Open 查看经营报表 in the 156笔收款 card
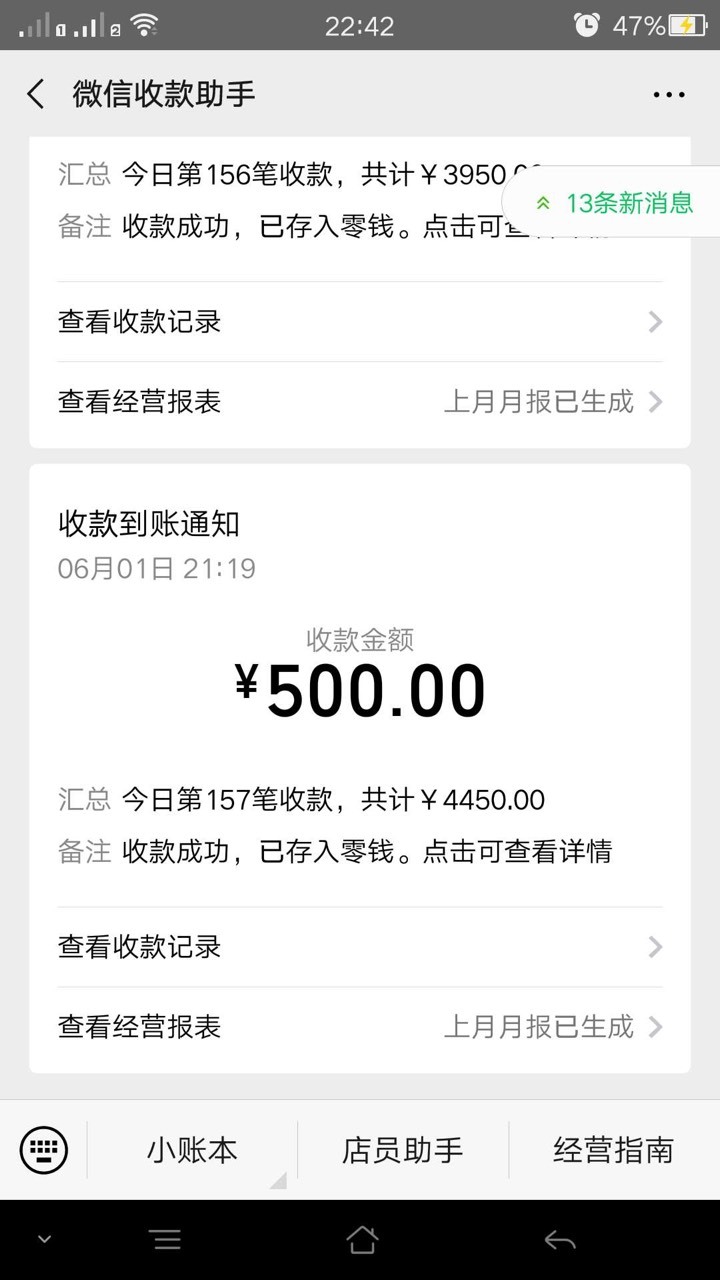The width and height of the screenshot is (720, 1280). (360, 402)
